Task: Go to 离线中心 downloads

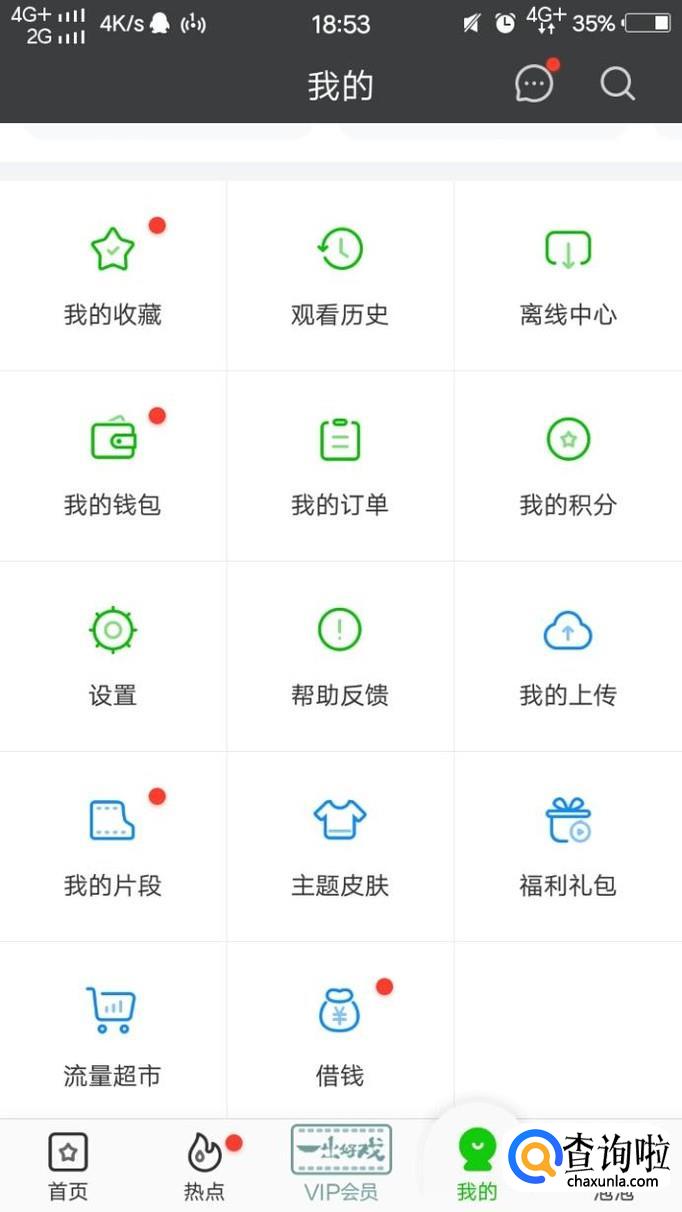Action: click(x=568, y=275)
